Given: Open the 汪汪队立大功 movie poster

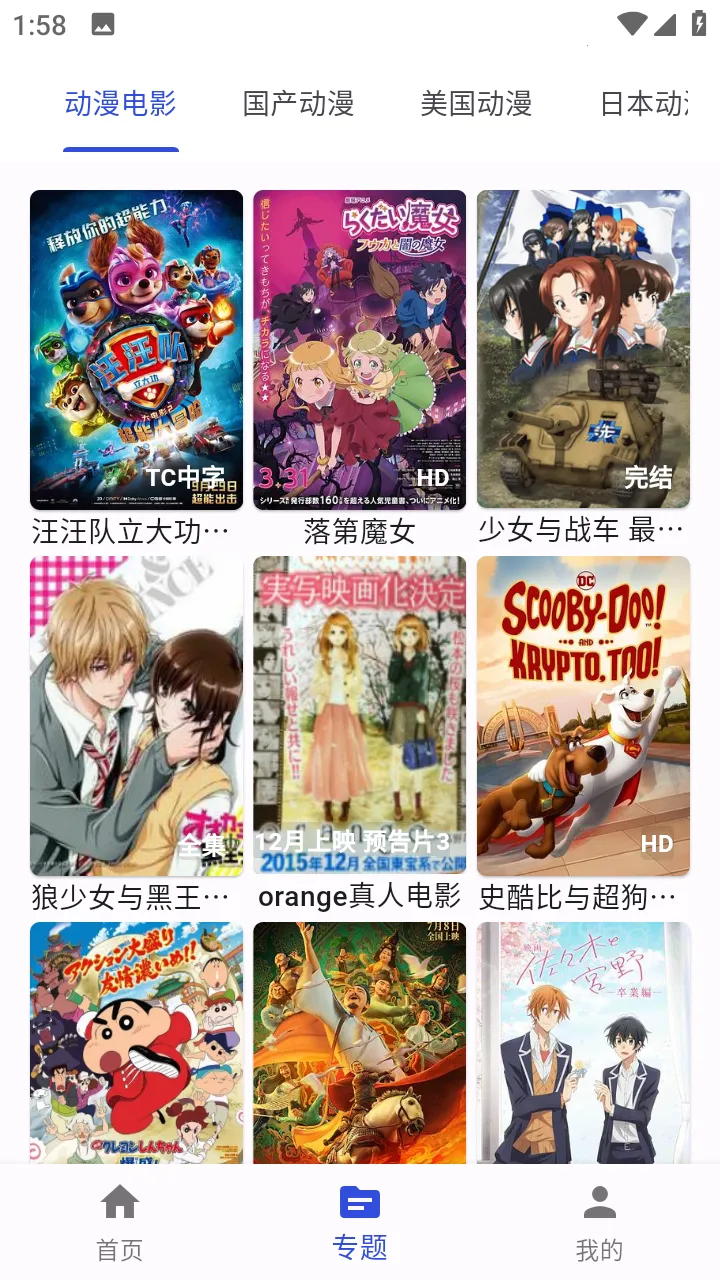Looking at the screenshot, I should coord(136,350).
